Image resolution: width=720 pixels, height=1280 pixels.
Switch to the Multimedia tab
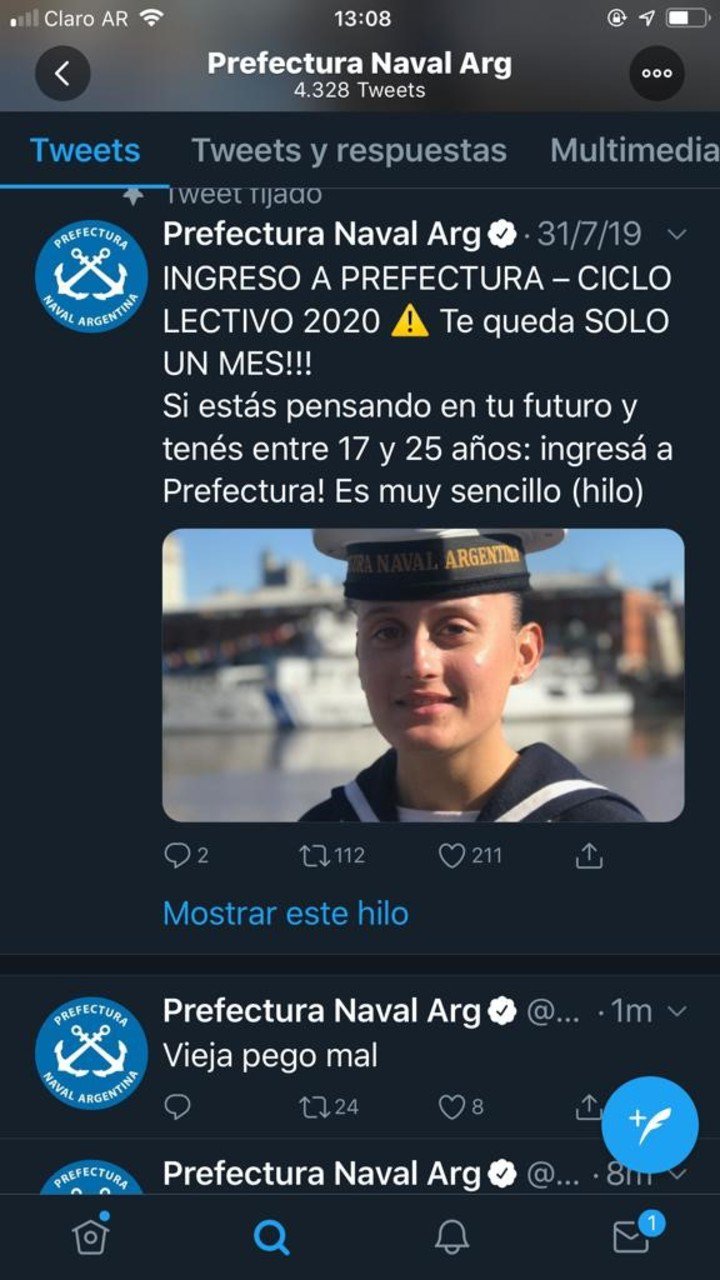(634, 151)
